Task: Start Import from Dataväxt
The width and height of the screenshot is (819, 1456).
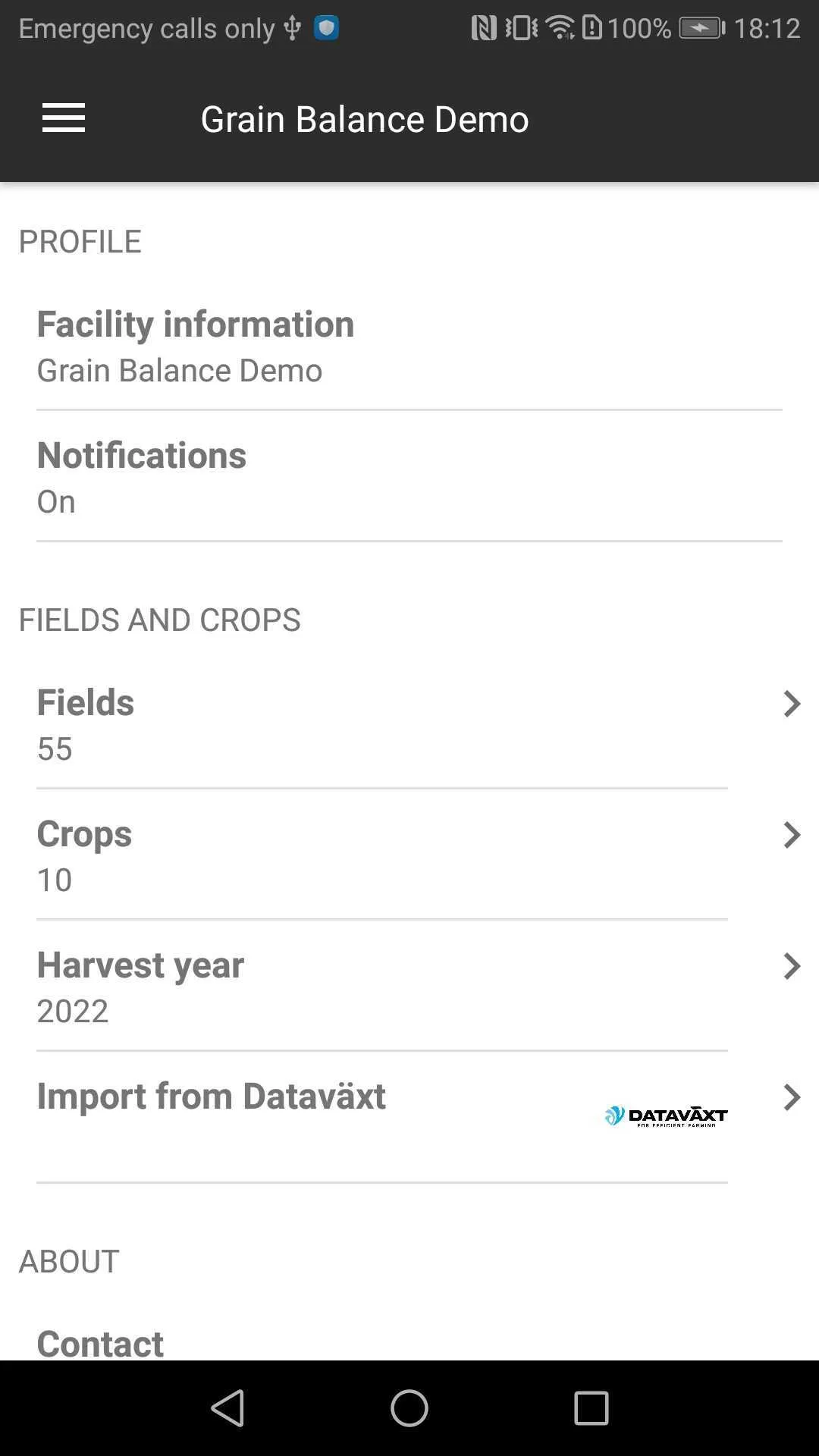Action: (x=303, y=1097)
